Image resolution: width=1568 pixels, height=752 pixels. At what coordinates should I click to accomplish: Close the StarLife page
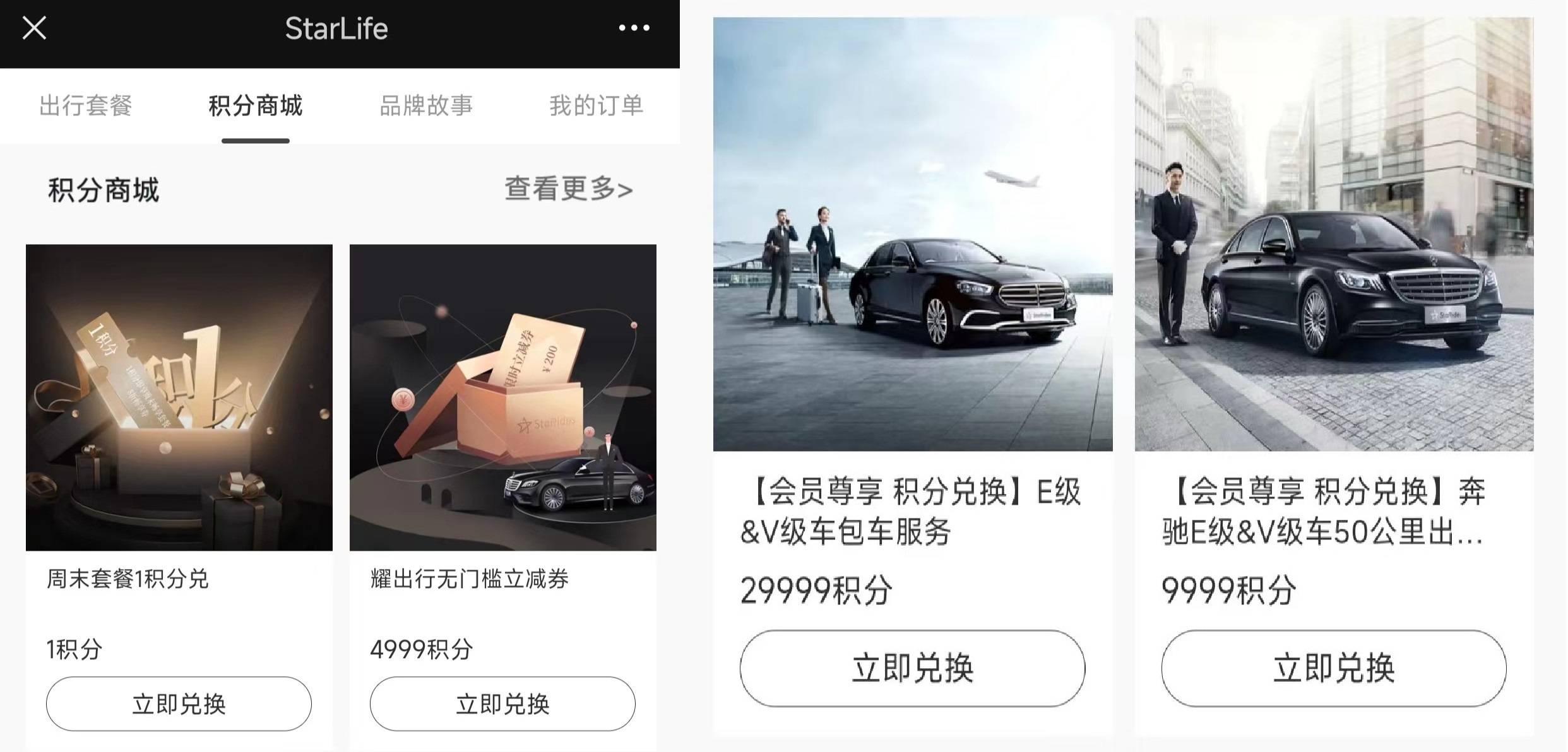tap(34, 28)
